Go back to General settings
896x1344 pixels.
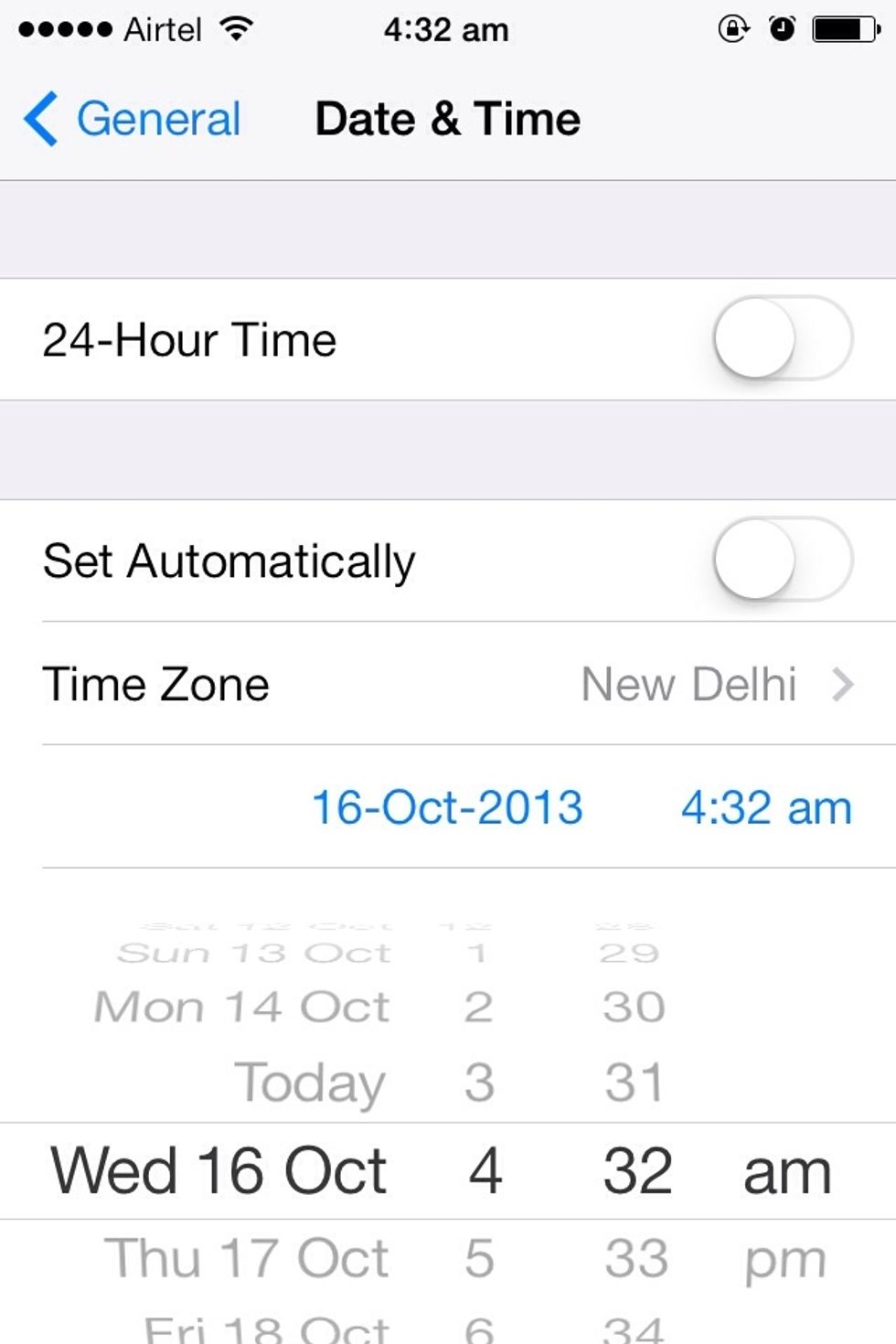pos(133,119)
